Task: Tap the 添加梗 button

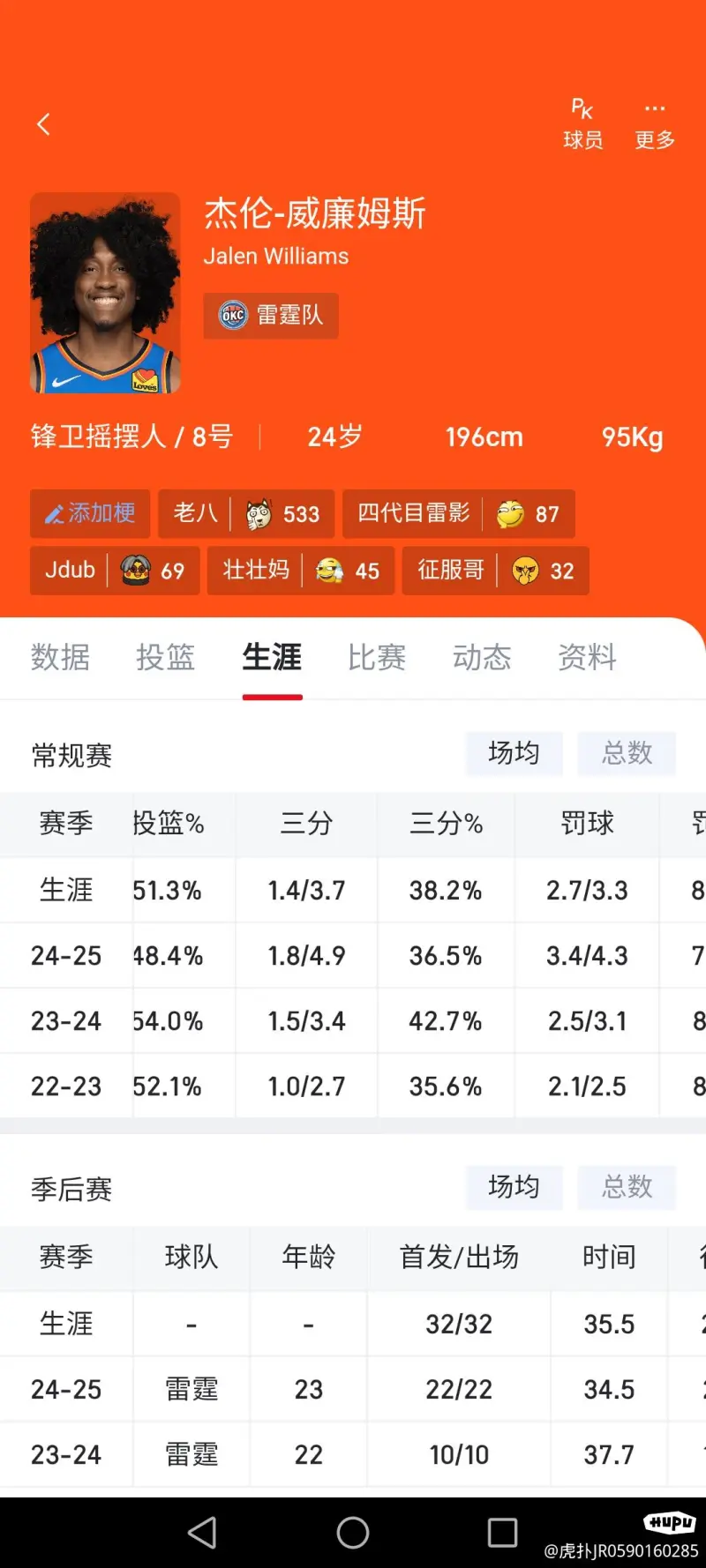Action: 90,513
